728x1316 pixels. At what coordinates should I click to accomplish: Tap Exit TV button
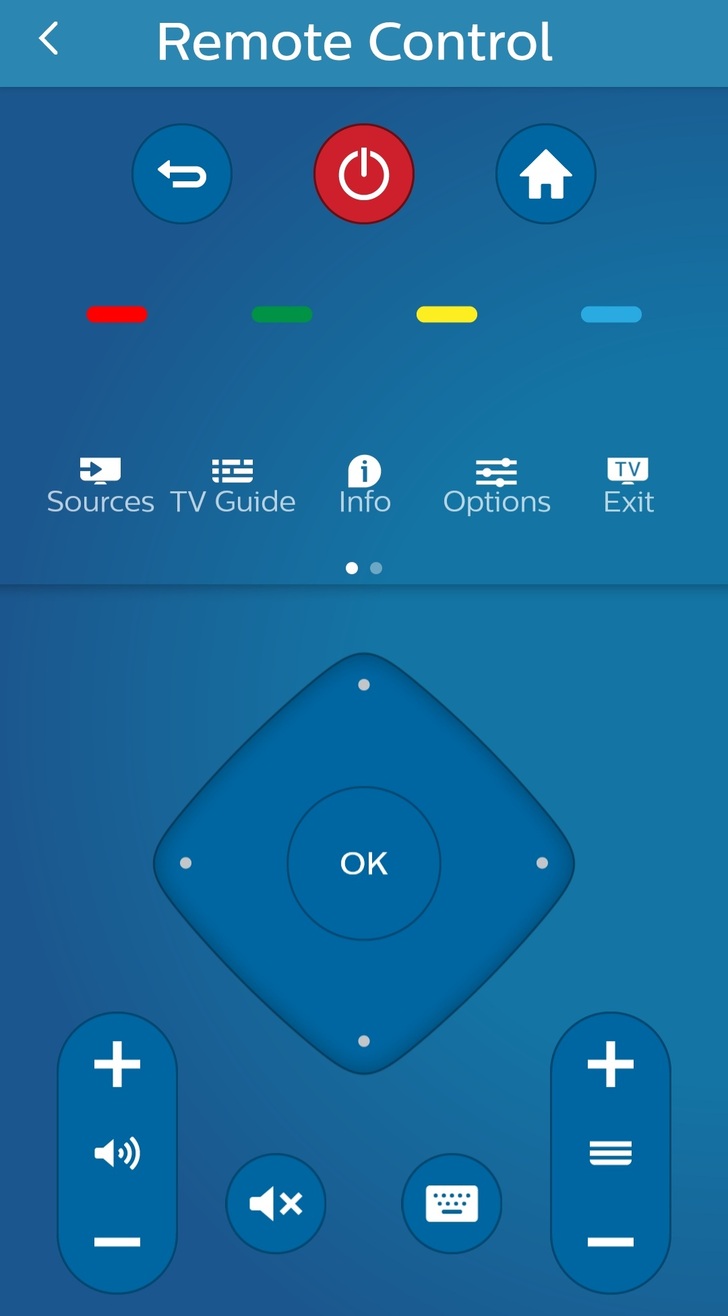(628, 486)
